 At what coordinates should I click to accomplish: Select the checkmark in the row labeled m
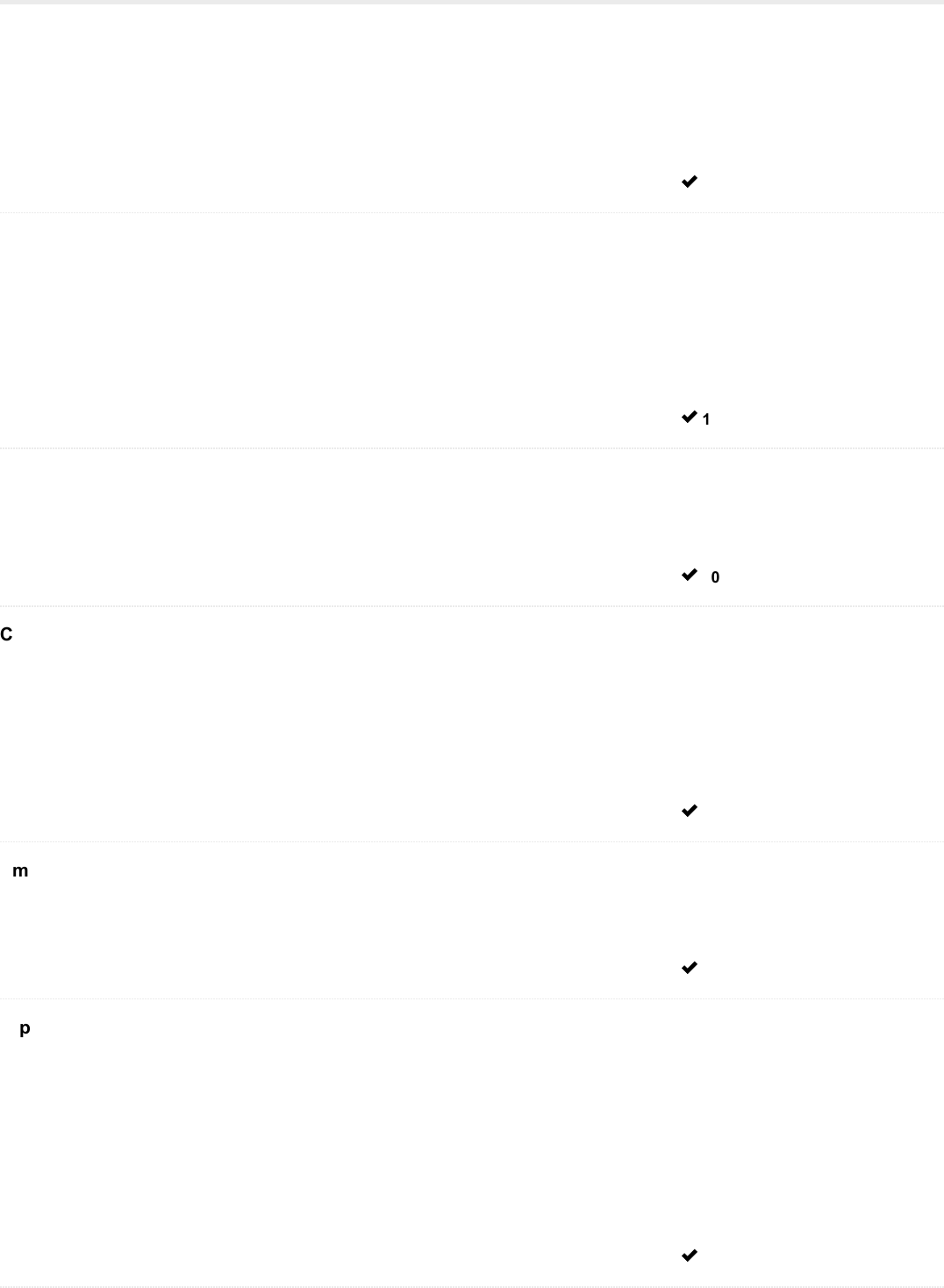[x=690, y=968]
